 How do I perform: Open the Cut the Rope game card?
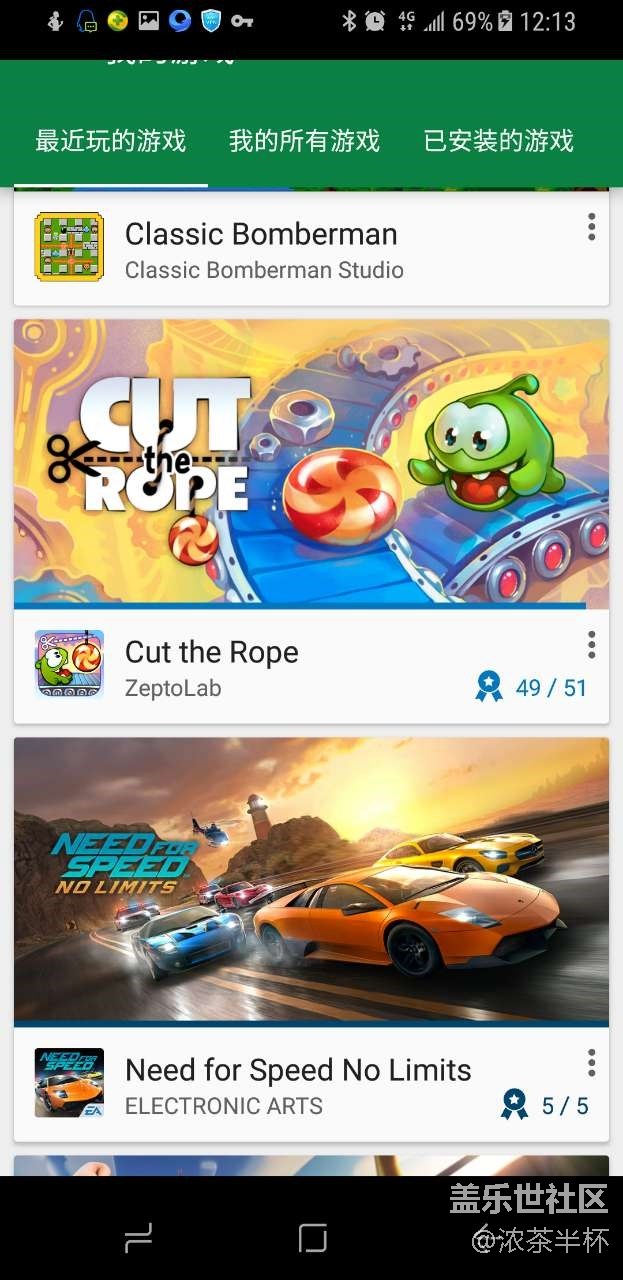tap(310, 465)
